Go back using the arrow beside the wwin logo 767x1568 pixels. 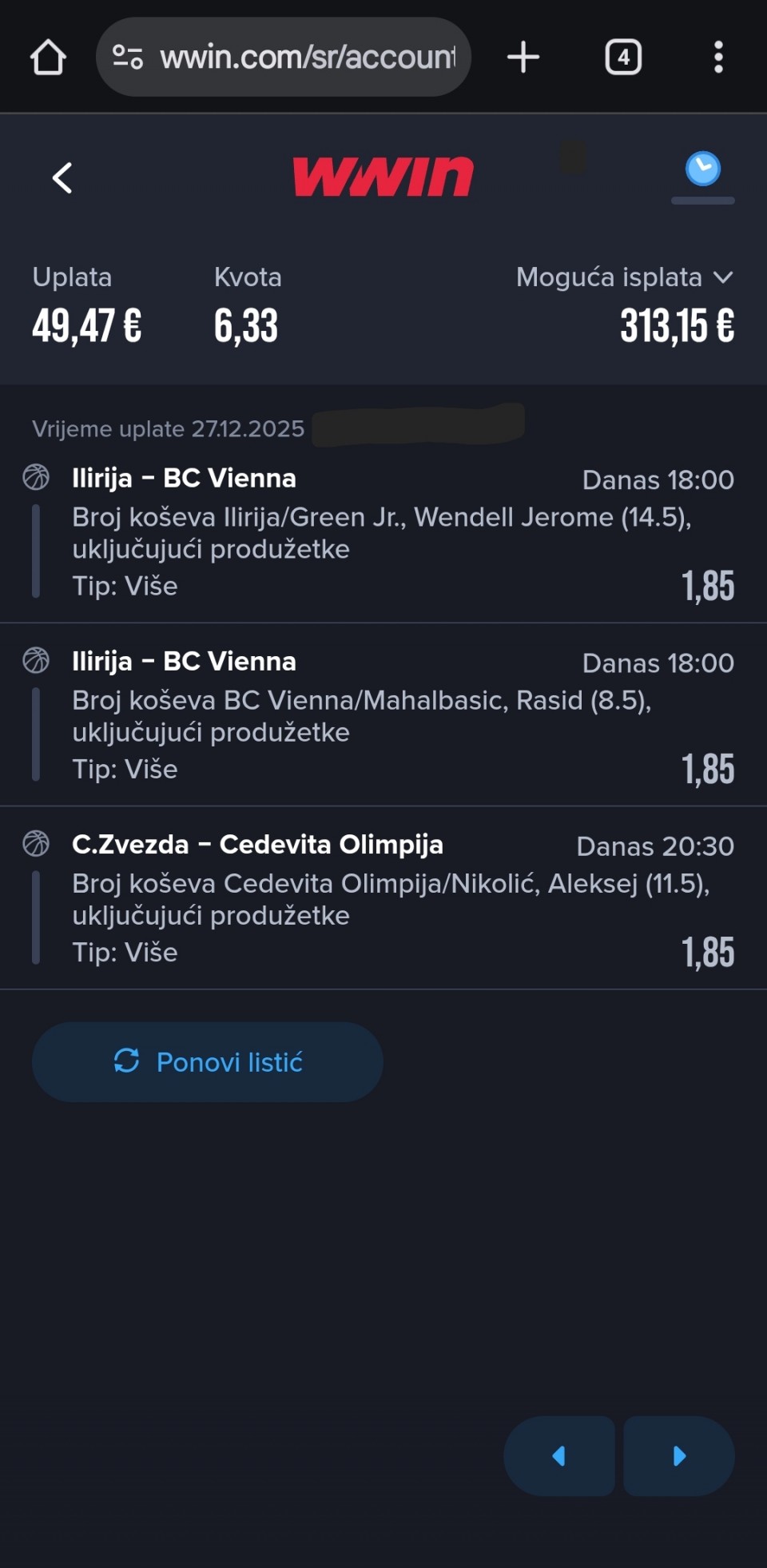[62, 177]
